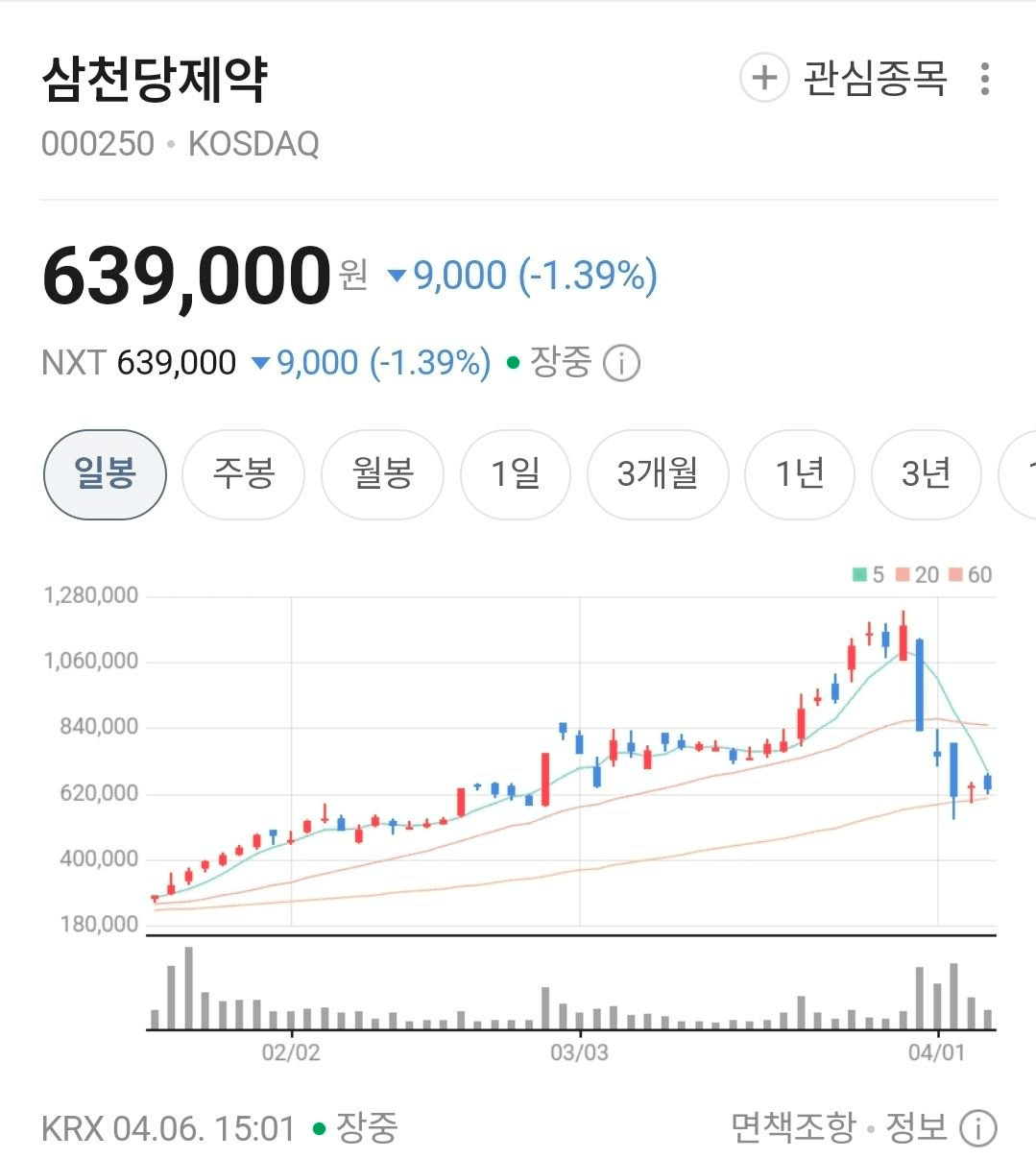Switch to the 월봉 monthly chart
Screen dimensions: 1036x1159
point(382,473)
